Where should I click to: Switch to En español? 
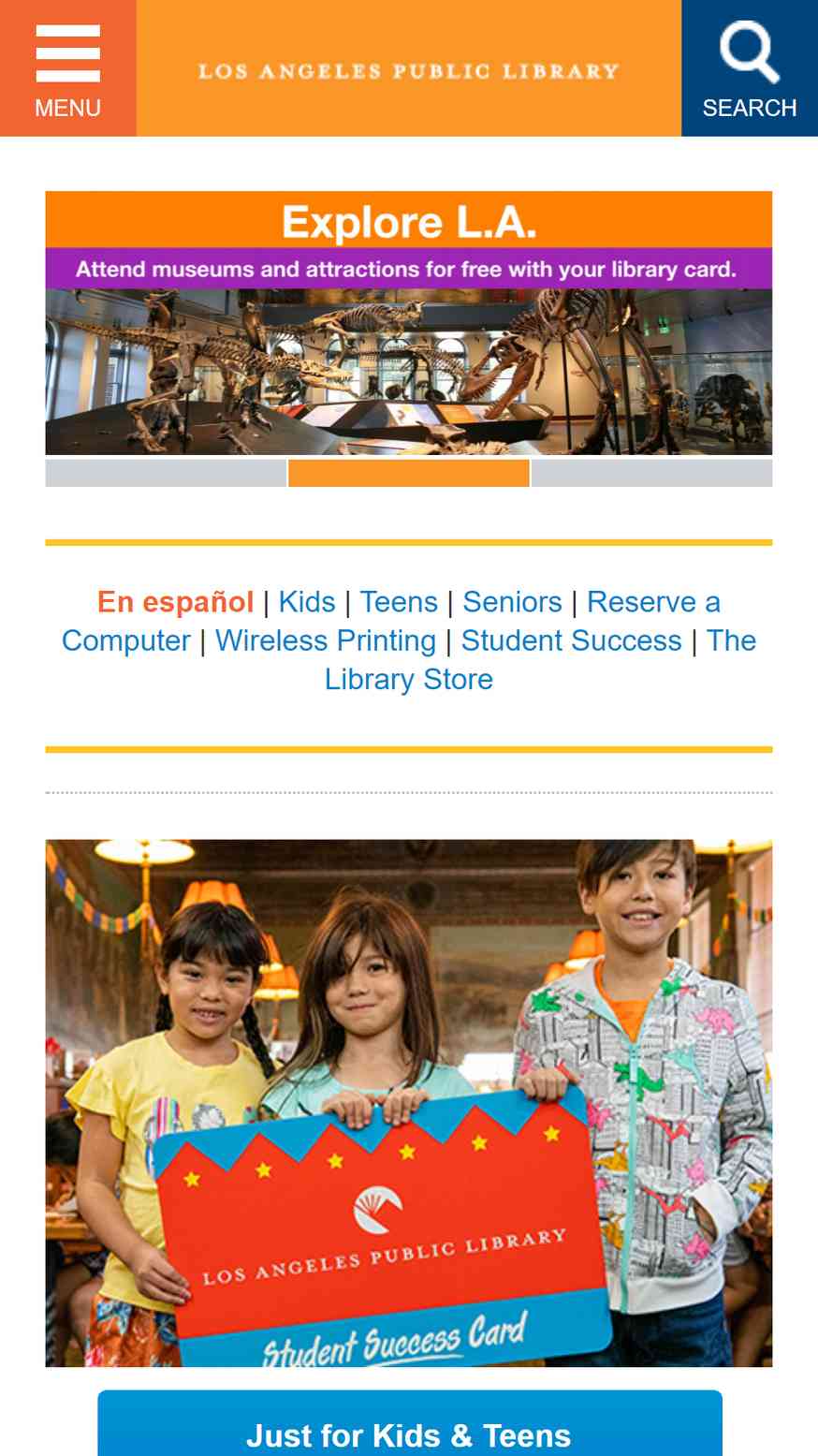[x=176, y=602]
